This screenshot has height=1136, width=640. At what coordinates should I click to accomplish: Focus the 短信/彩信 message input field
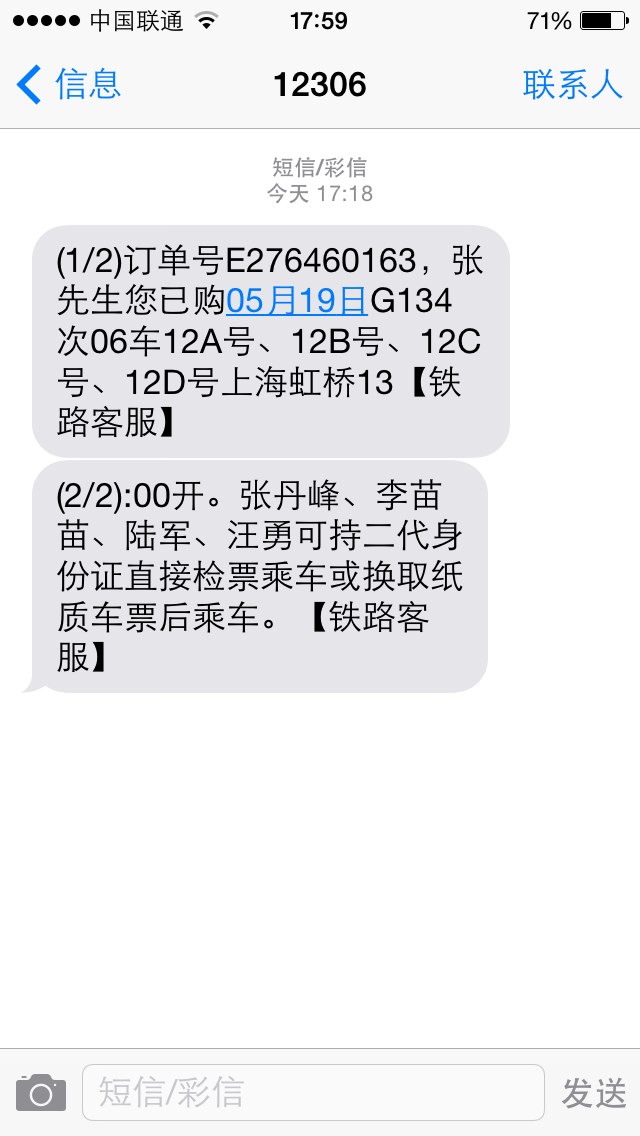tap(313, 1093)
